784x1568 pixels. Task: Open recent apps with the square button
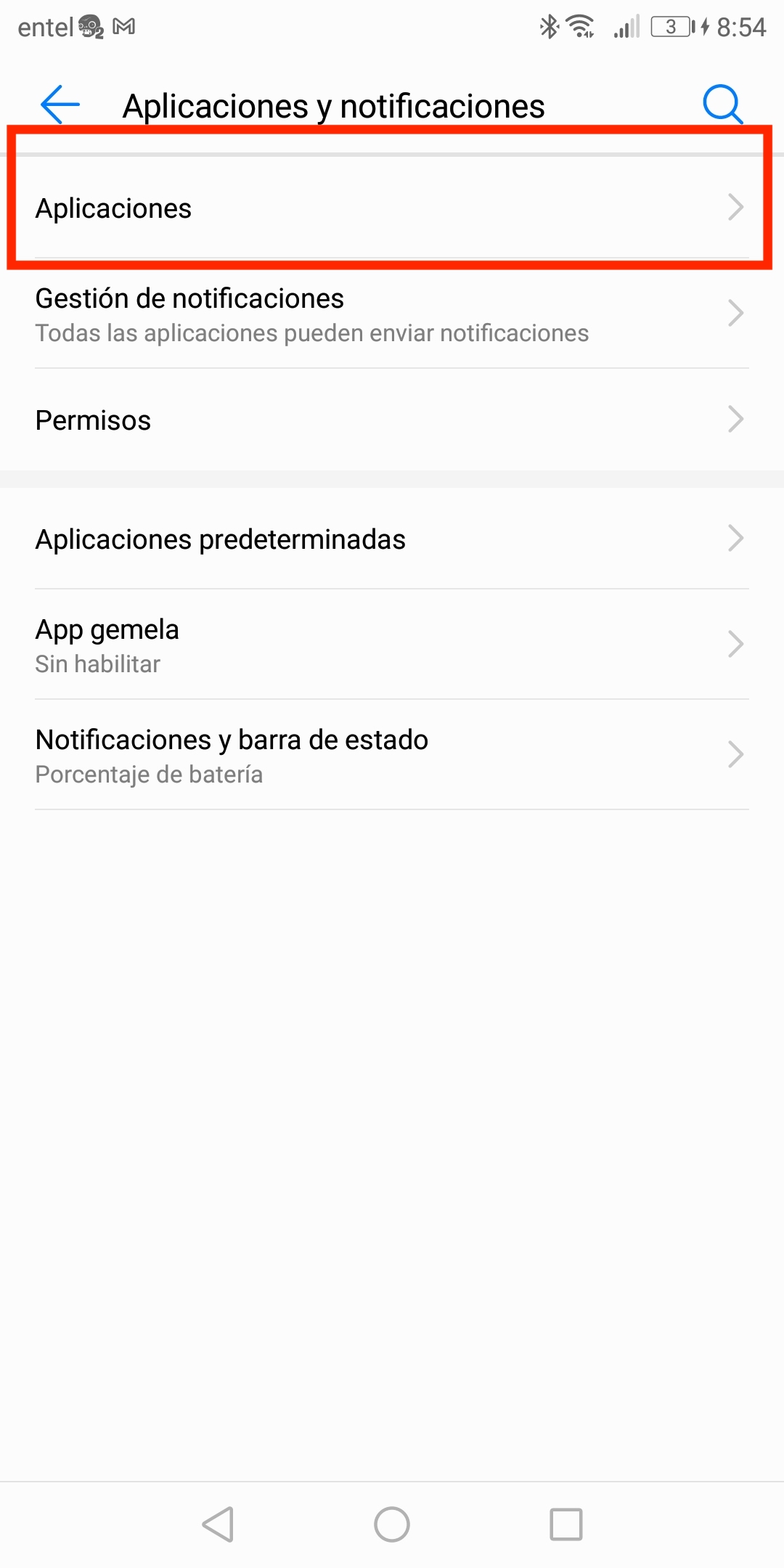566,1524
